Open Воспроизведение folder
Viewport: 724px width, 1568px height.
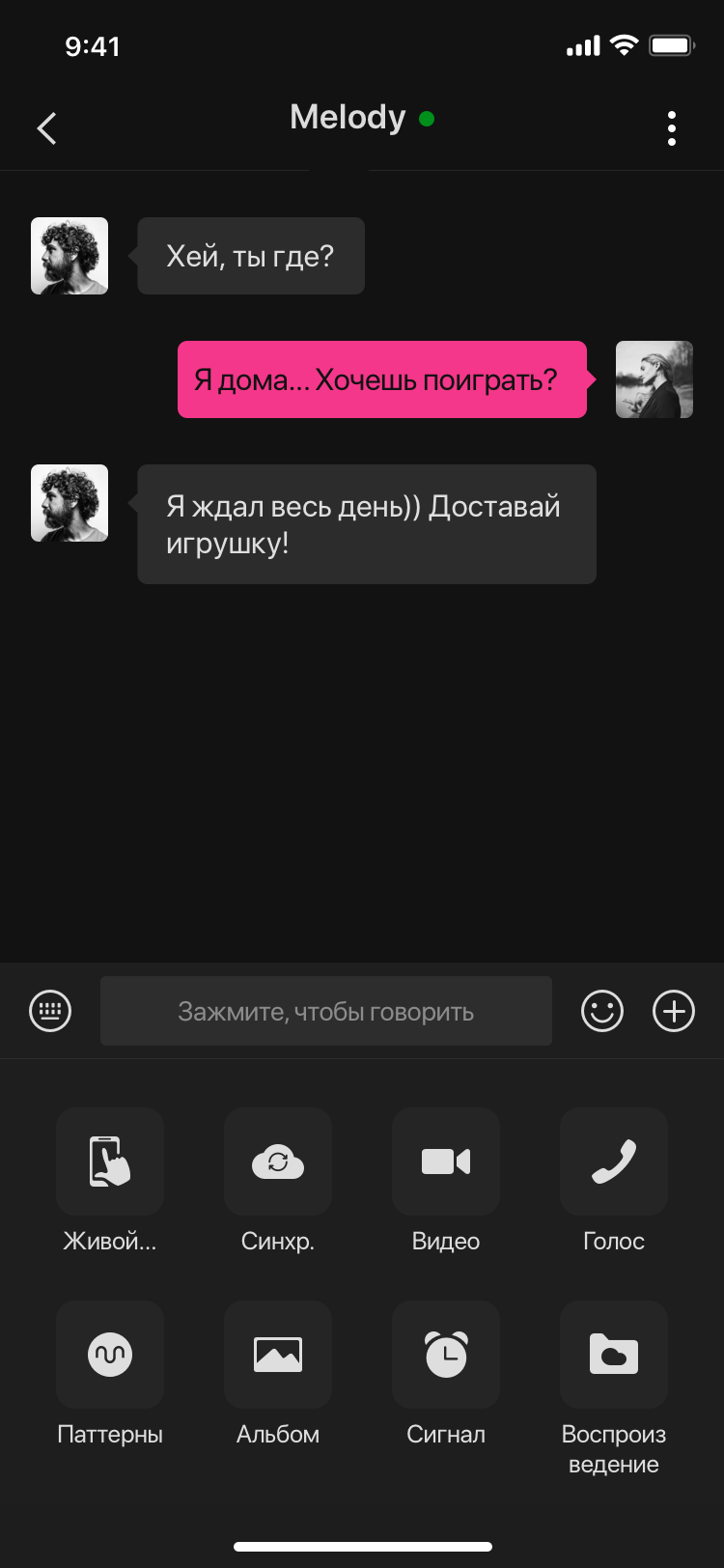pos(614,1354)
